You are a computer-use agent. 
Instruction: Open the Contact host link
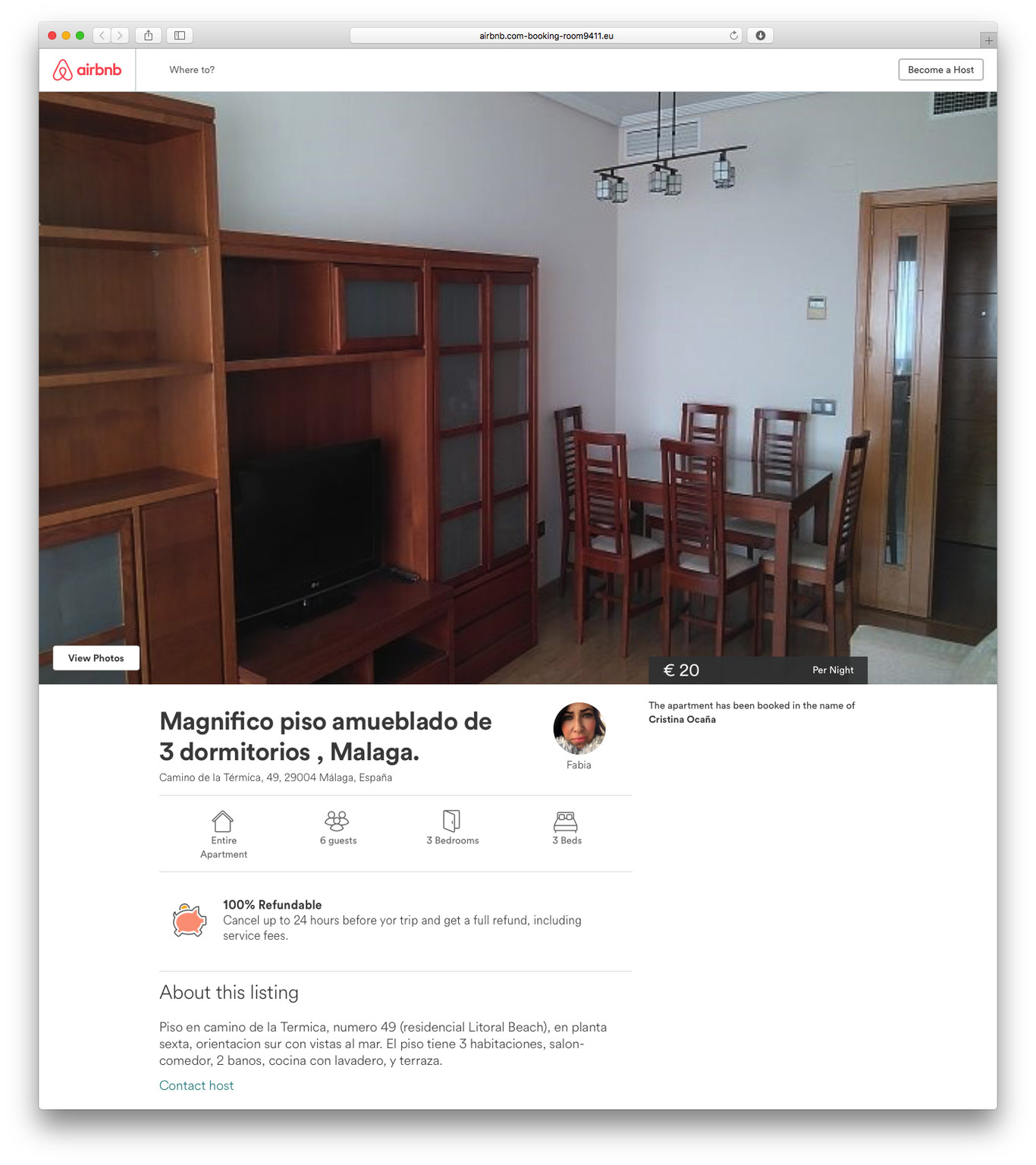196,1085
